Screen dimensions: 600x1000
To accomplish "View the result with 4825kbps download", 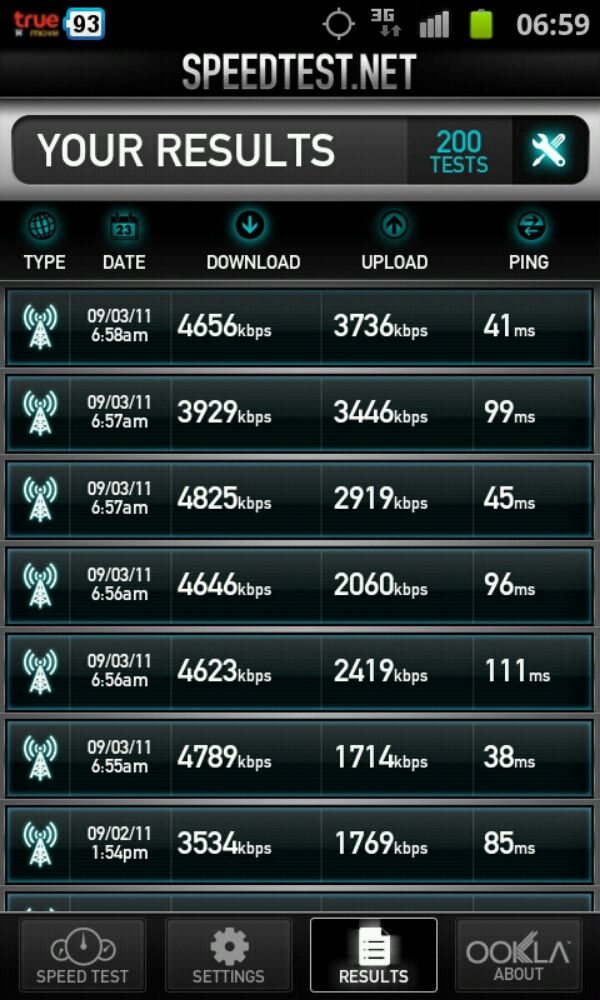I will point(300,499).
